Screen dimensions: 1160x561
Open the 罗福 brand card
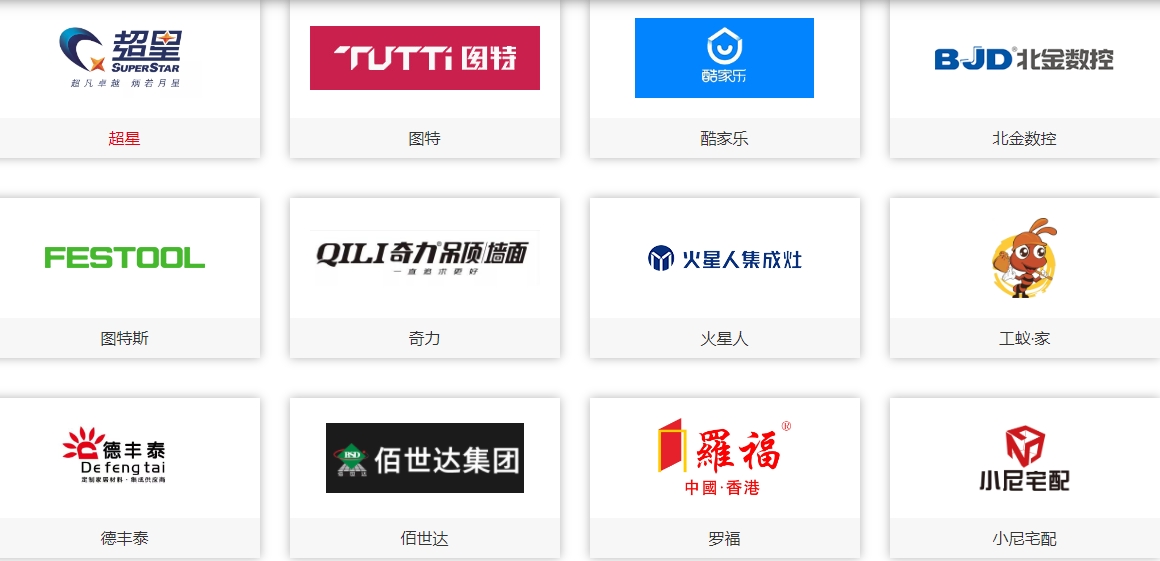[724, 458]
